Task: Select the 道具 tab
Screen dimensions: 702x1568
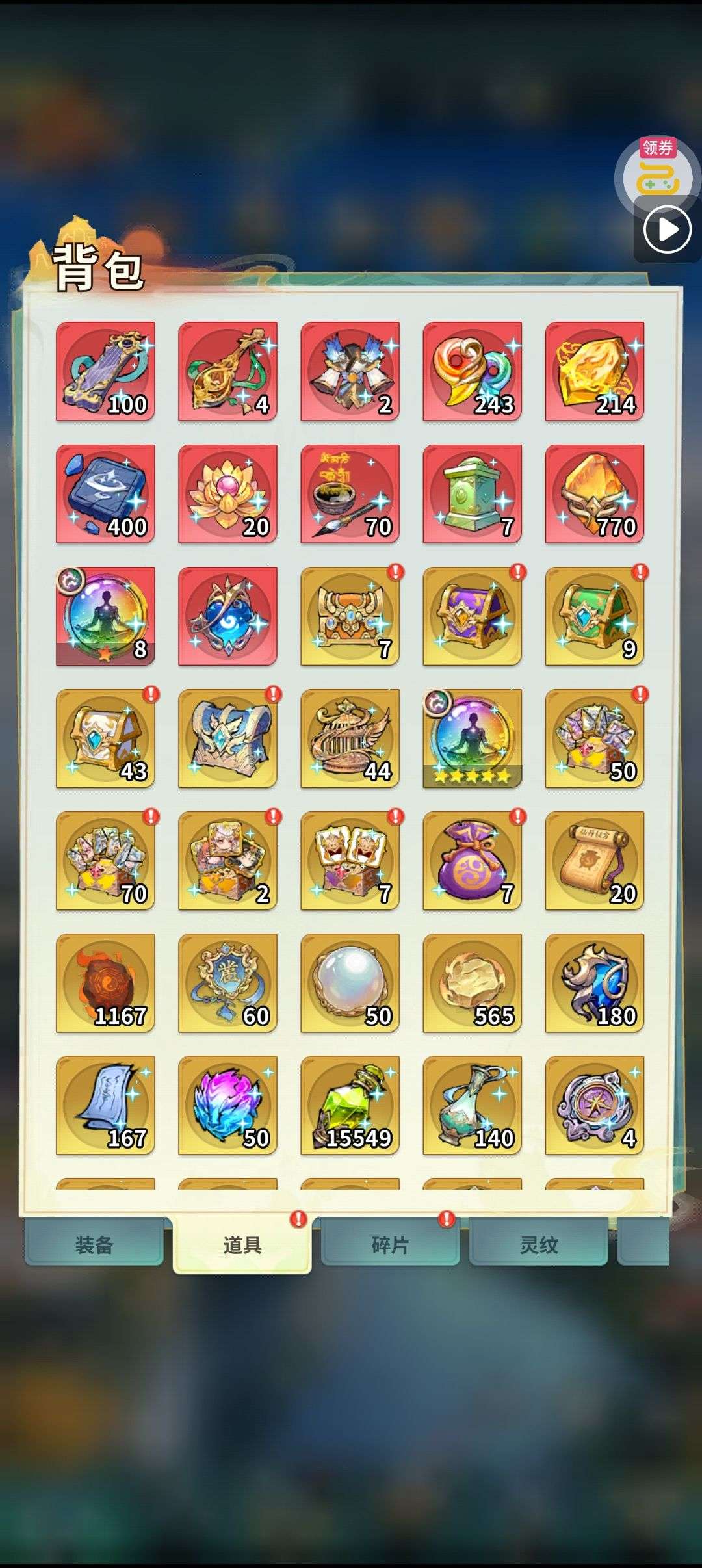Action: click(x=242, y=1244)
